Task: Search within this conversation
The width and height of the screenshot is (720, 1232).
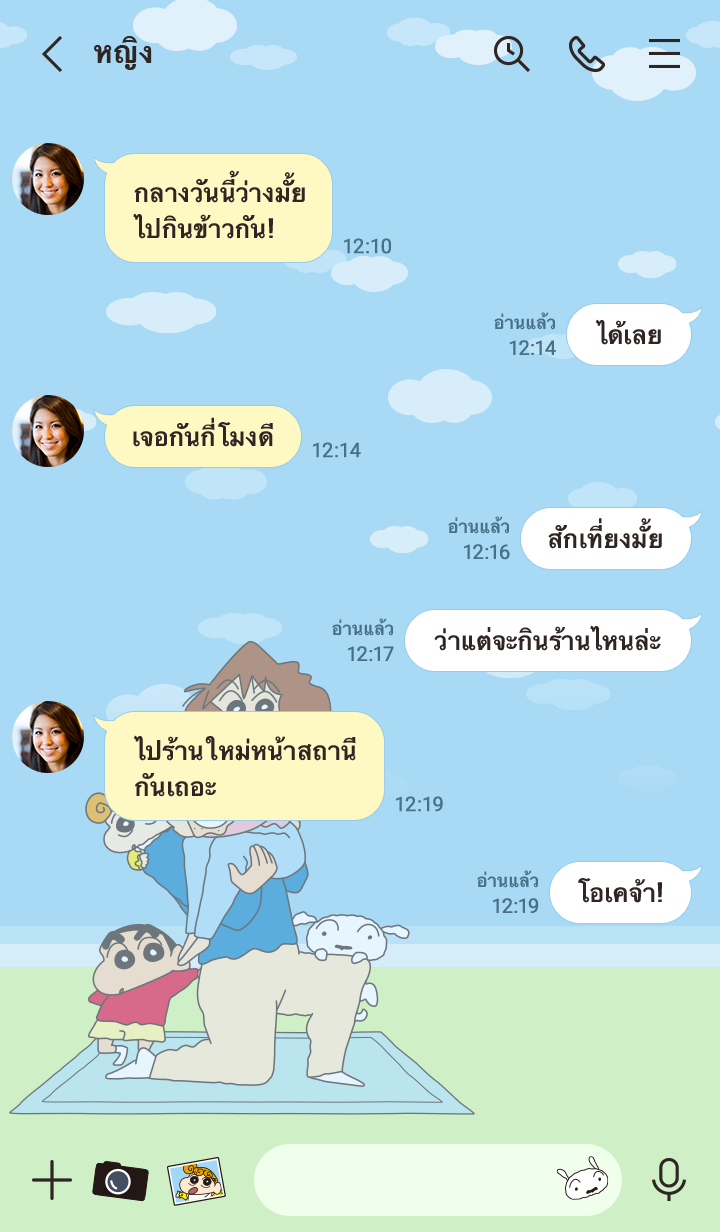Action: [x=511, y=54]
